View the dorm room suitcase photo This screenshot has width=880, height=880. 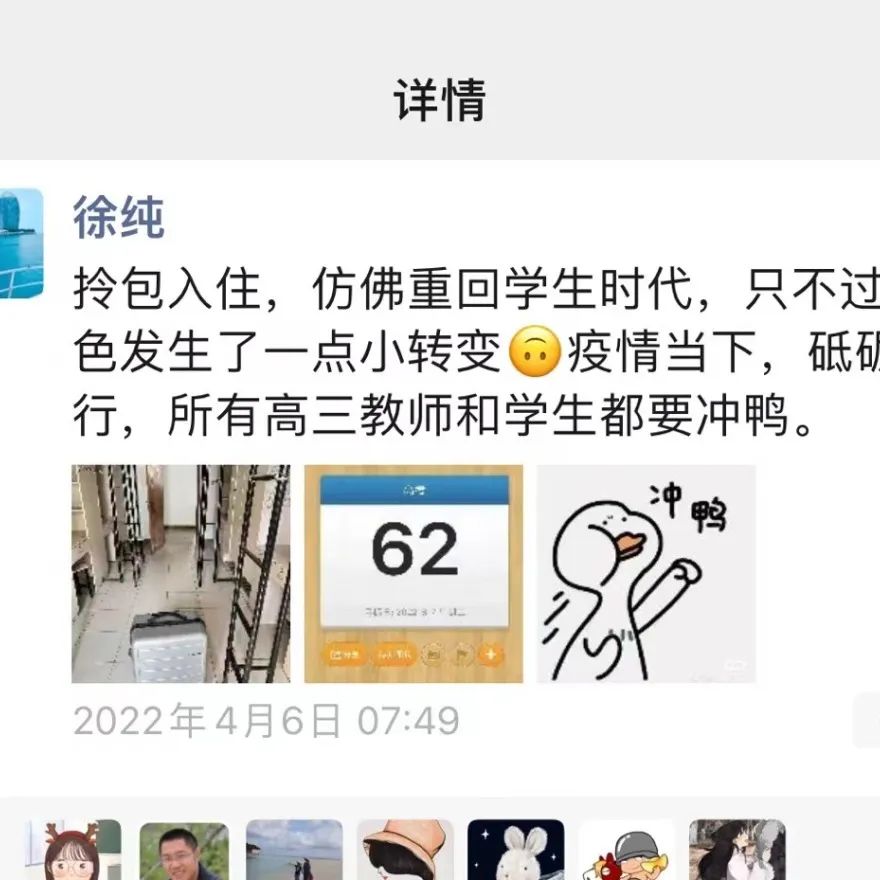tap(181, 574)
